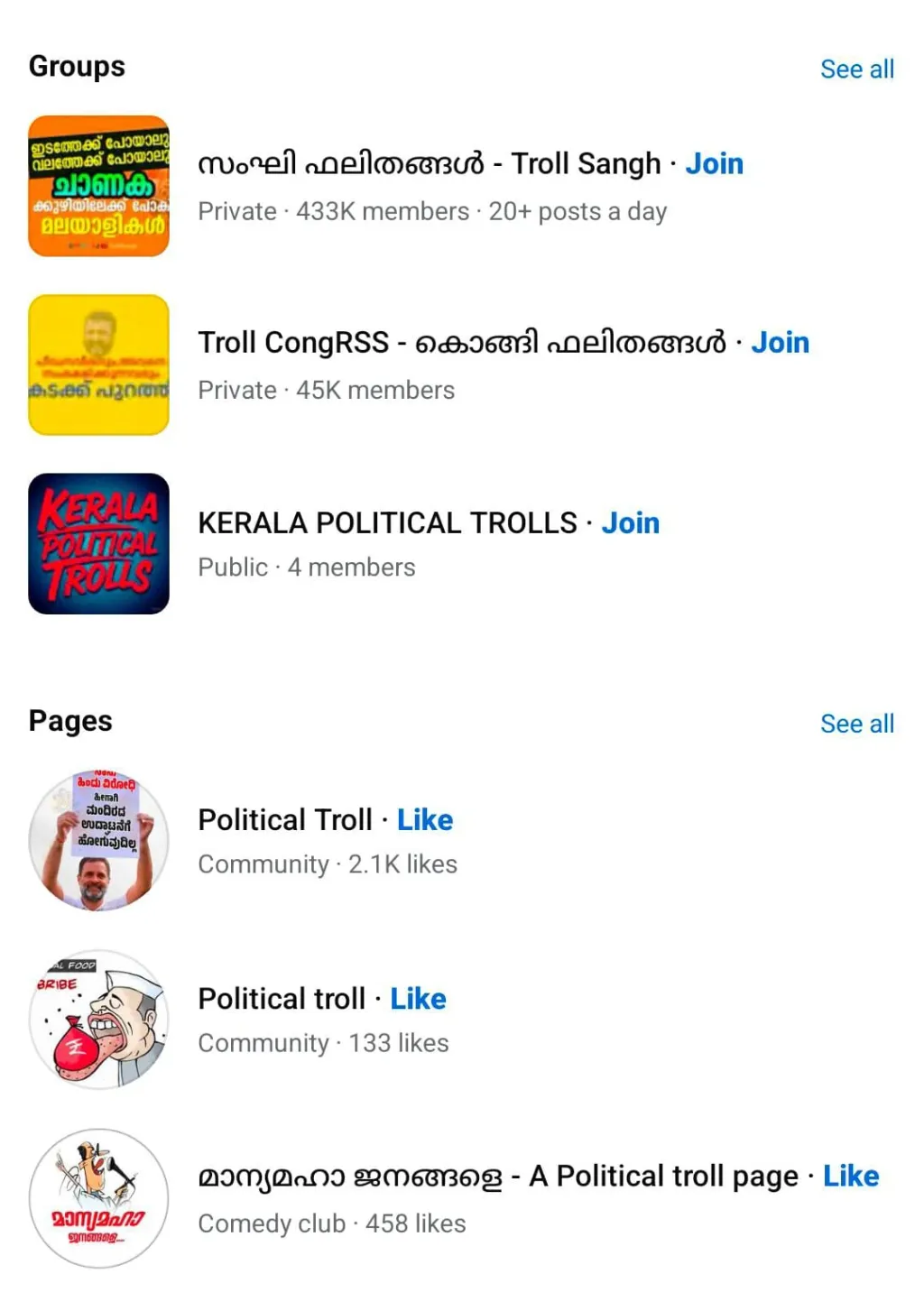The width and height of the screenshot is (924, 1311).
Task: Open the Troll Sangh group thumbnail
Action: coord(99,184)
